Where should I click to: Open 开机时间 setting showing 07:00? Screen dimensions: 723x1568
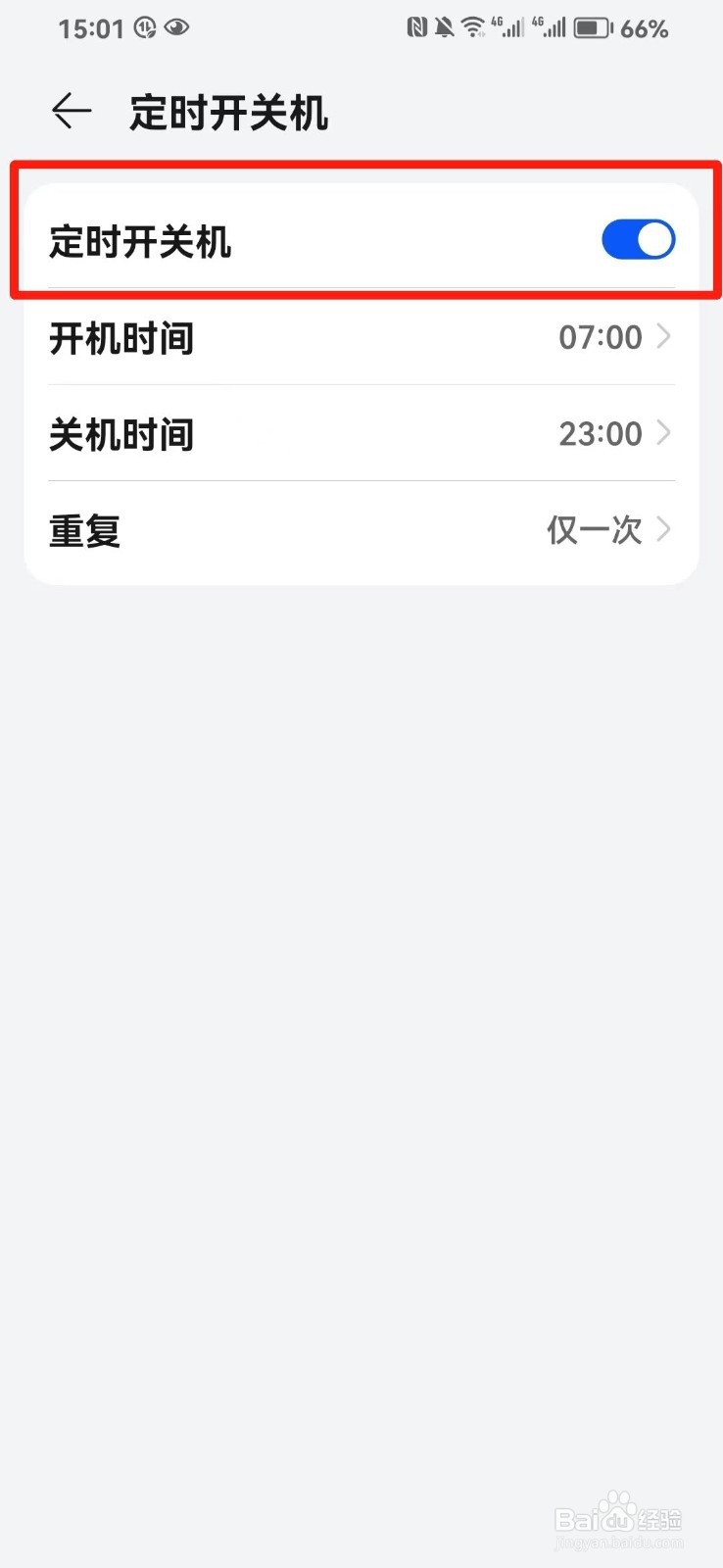(x=361, y=338)
